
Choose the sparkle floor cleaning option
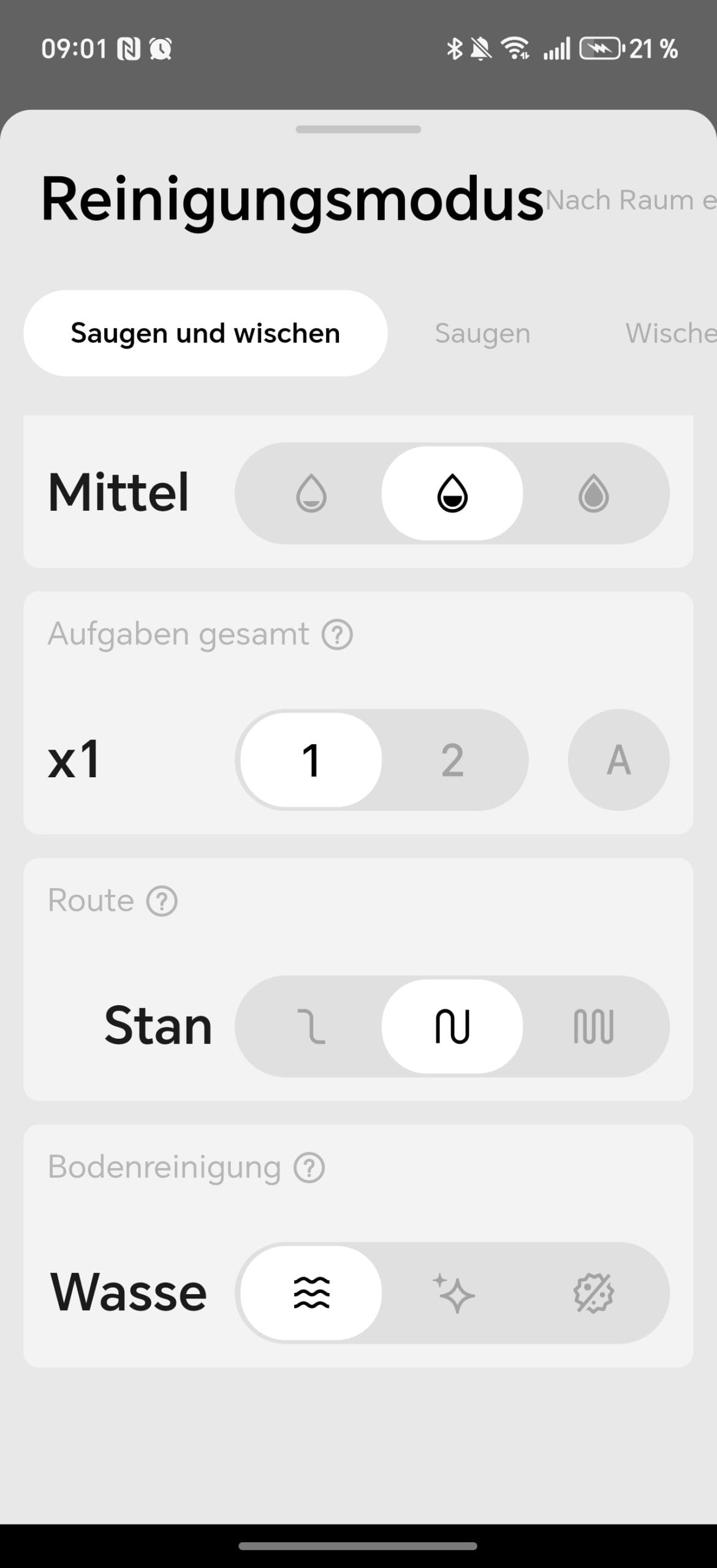pyautogui.click(x=453, y=1293)
